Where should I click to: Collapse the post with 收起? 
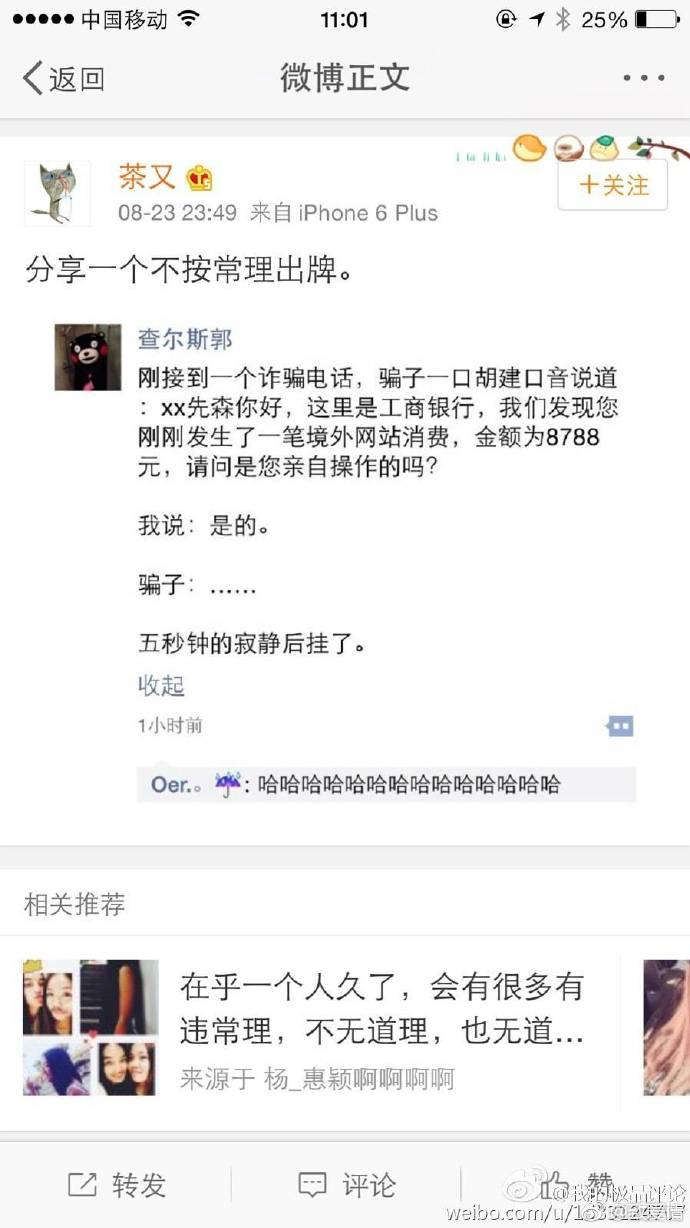tap(161, 685)
